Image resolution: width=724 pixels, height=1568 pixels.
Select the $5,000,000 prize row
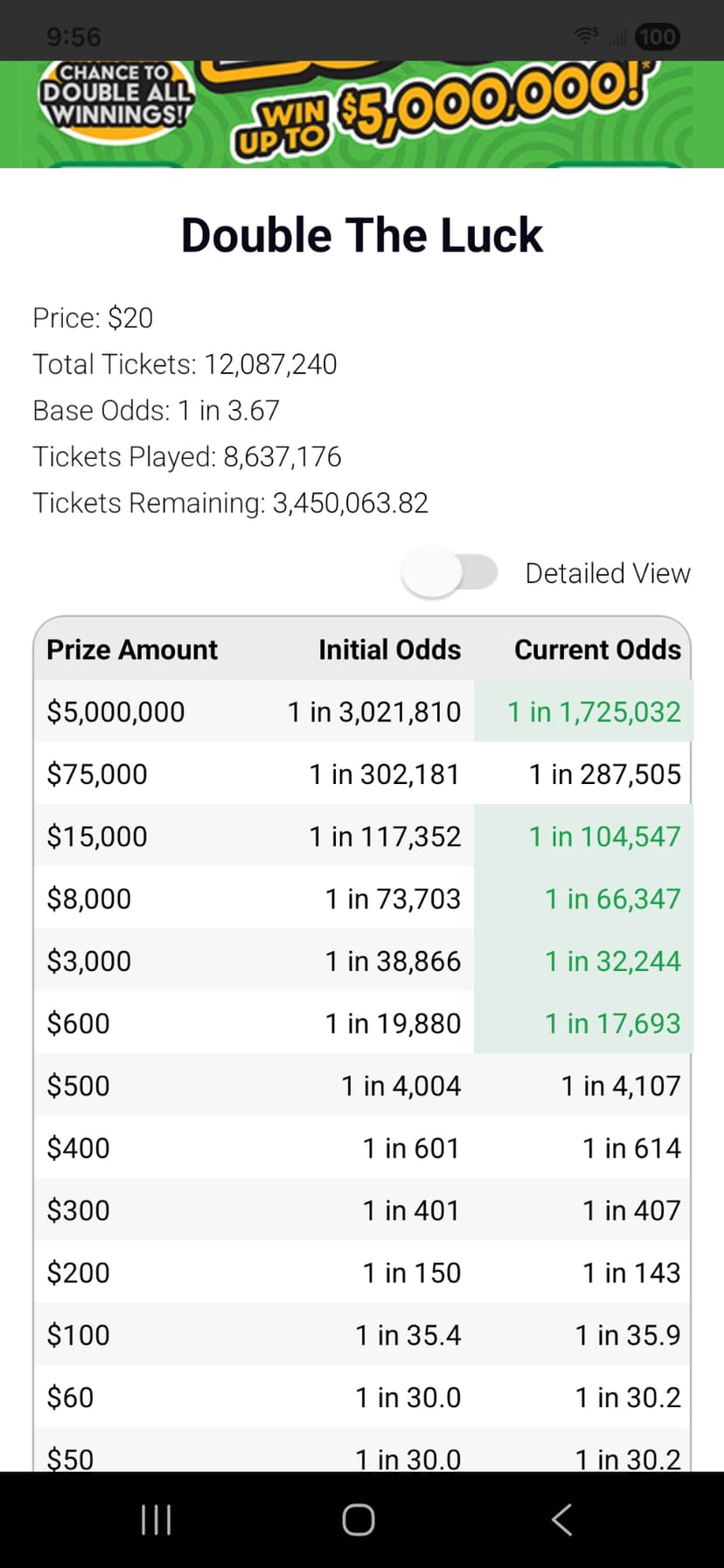[x=361, y=711]
